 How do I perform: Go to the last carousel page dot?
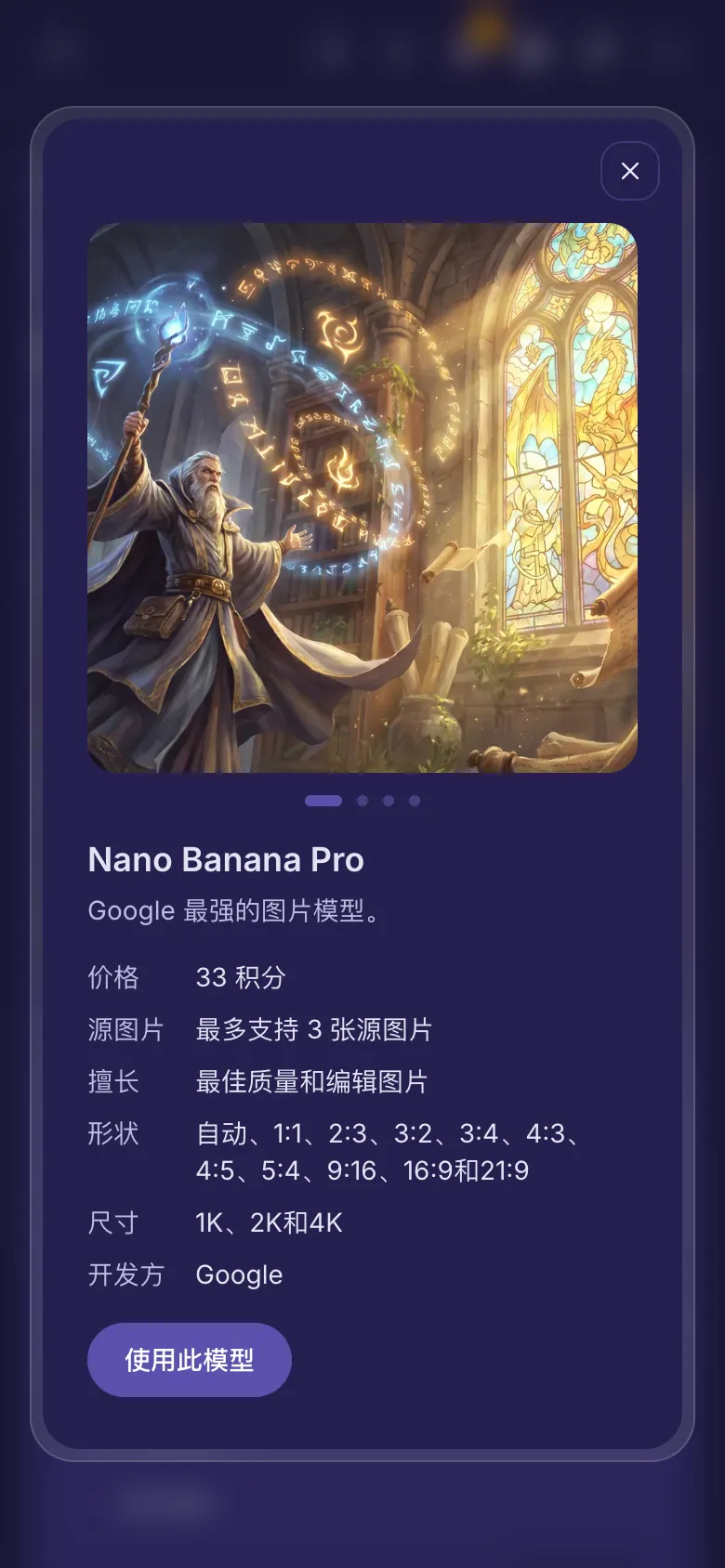tap(415, 801)
